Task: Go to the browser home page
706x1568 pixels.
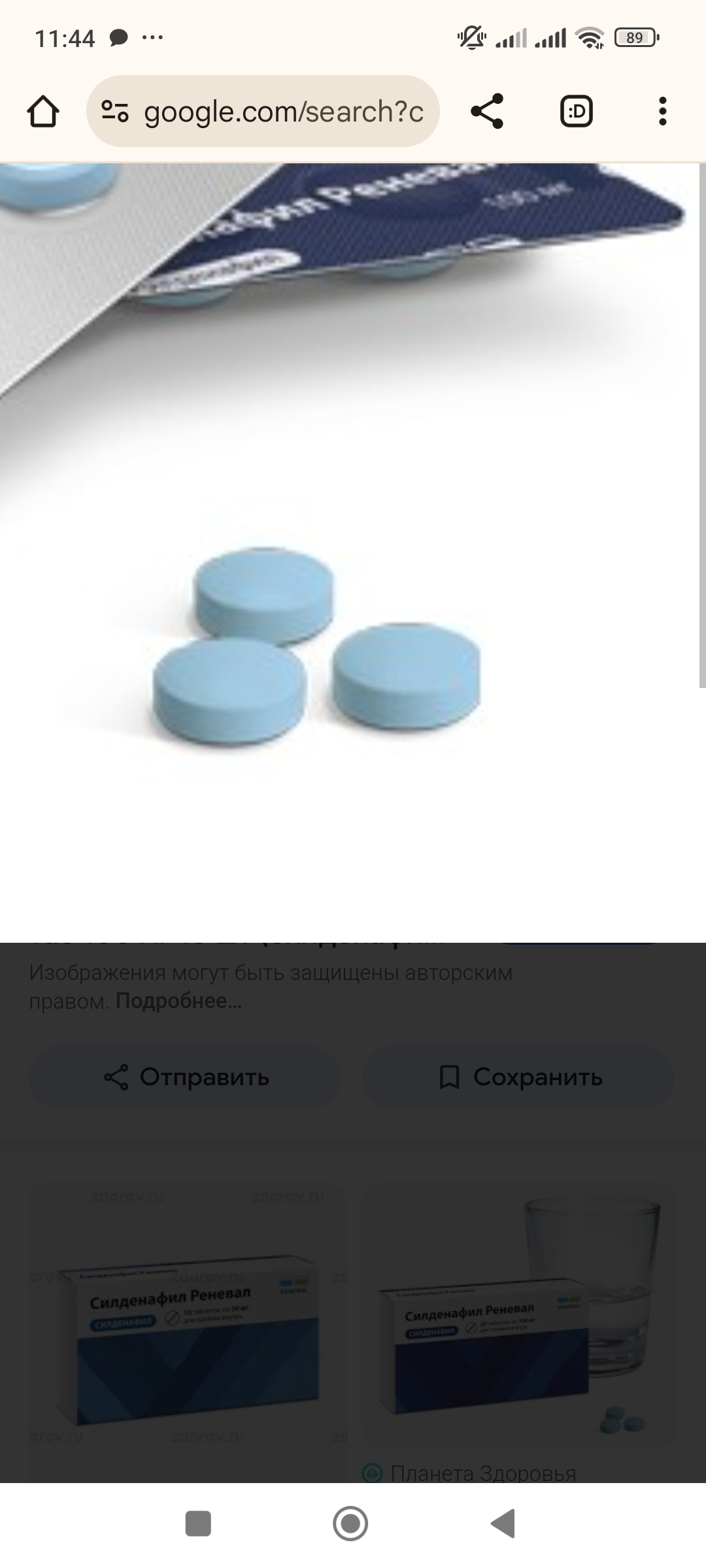Action: click(43, 112)
